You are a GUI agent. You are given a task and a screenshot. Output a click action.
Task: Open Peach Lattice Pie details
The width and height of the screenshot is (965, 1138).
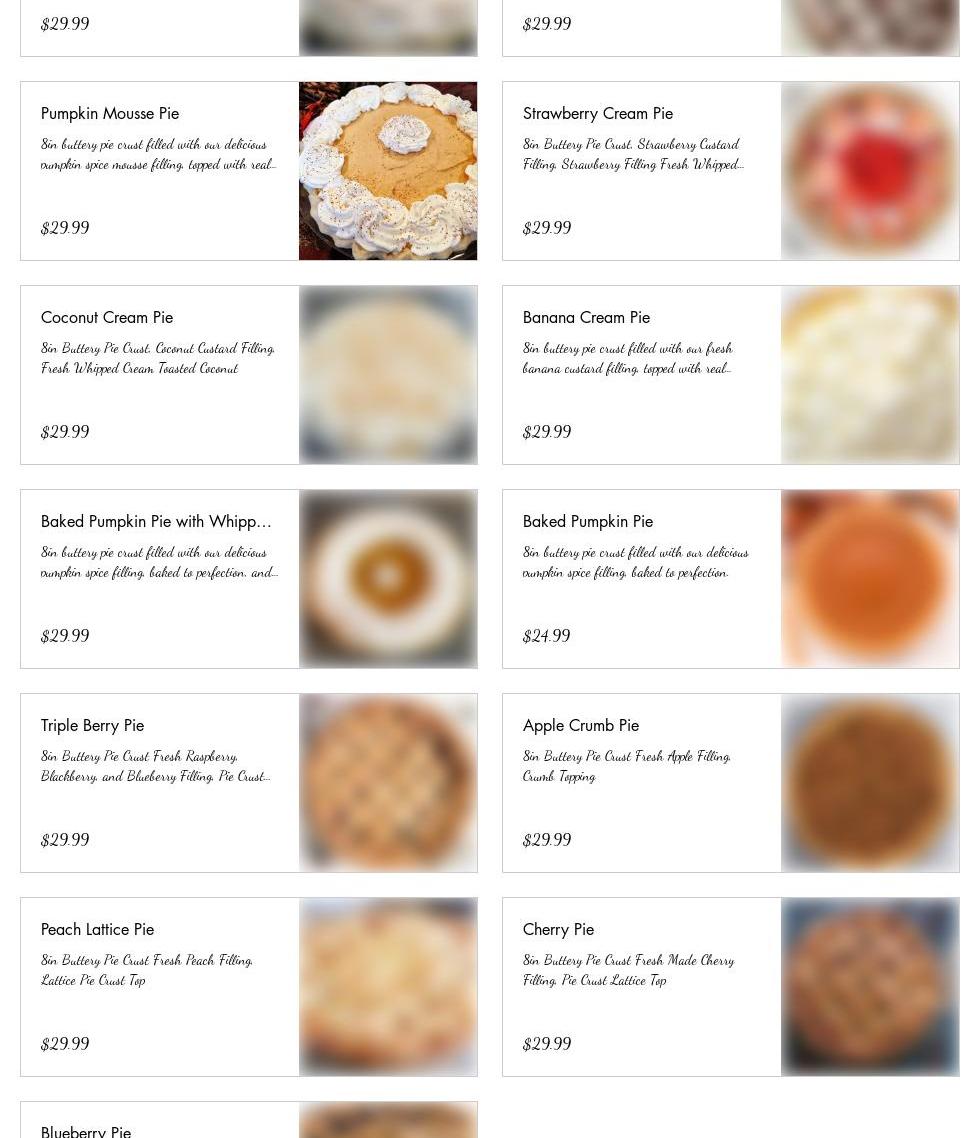pyautogui.click(x=97, y=930)
